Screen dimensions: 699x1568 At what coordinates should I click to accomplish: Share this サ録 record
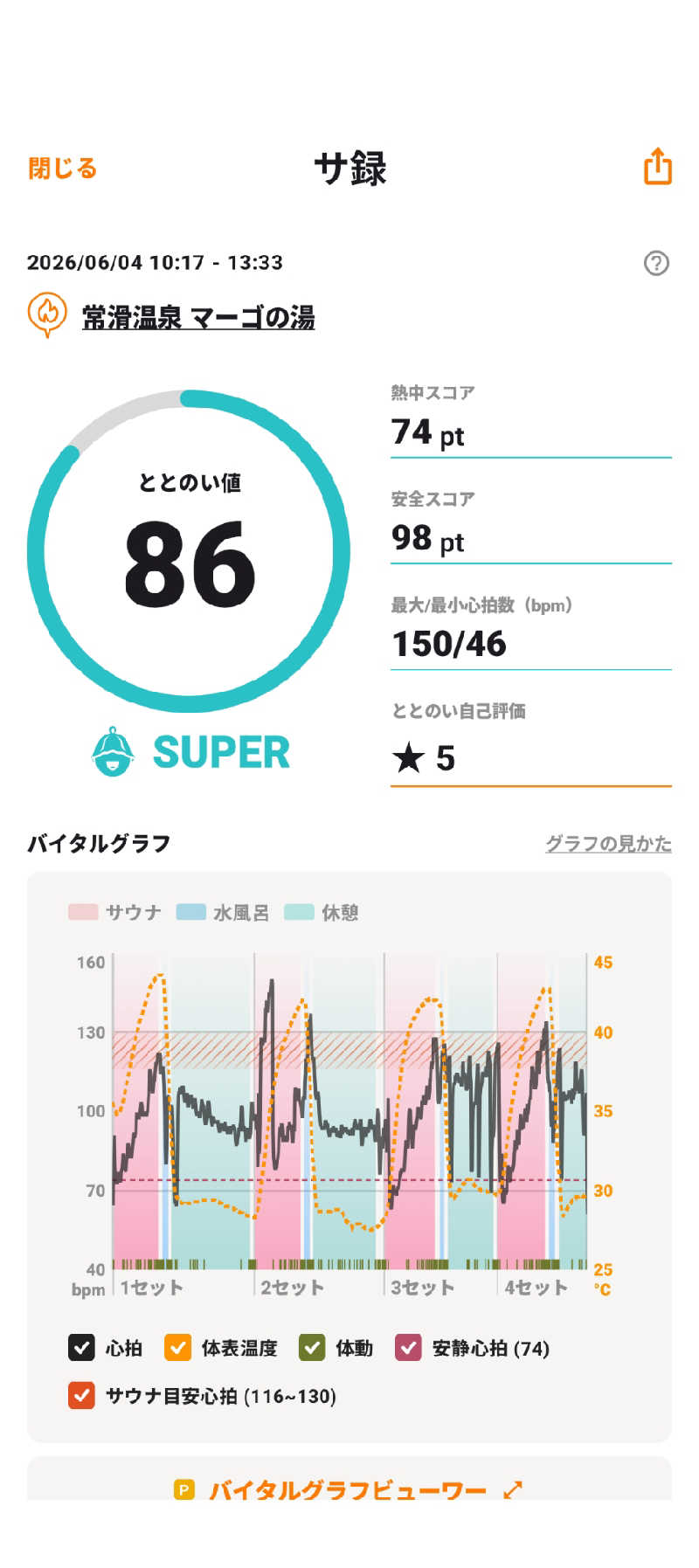coord(658,166)
